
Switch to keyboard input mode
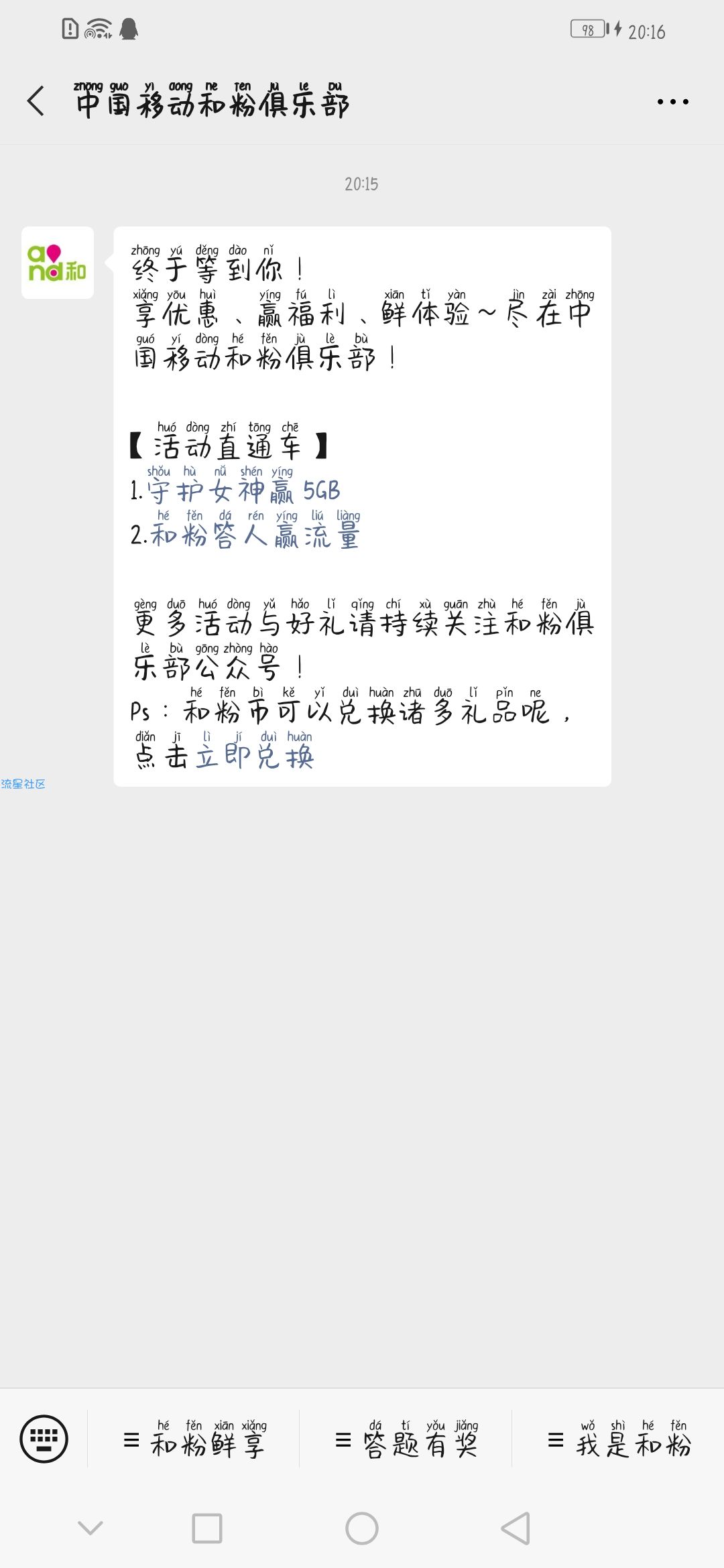[44, 1438]
